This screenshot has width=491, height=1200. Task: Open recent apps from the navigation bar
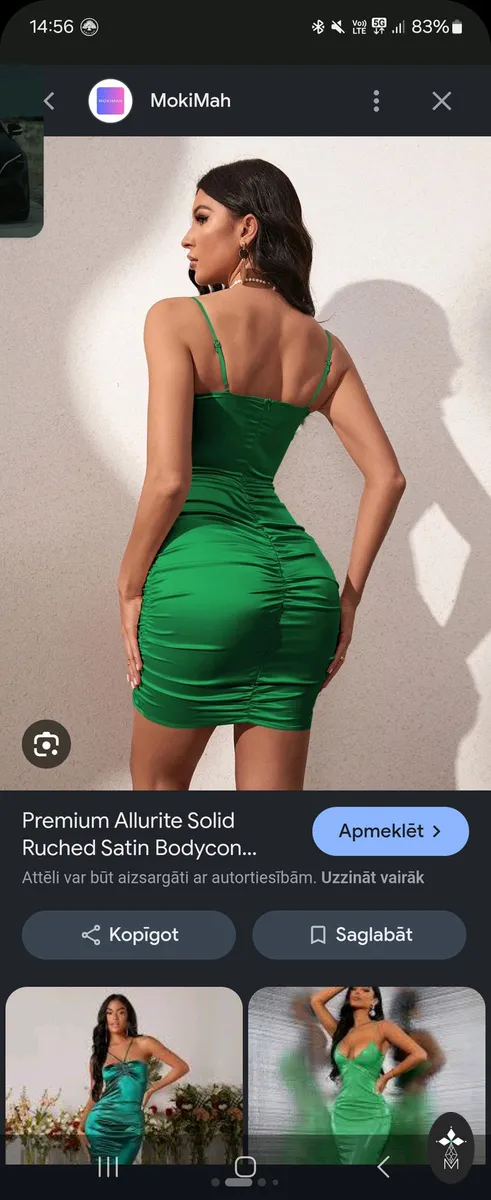tap(108, 1168)
